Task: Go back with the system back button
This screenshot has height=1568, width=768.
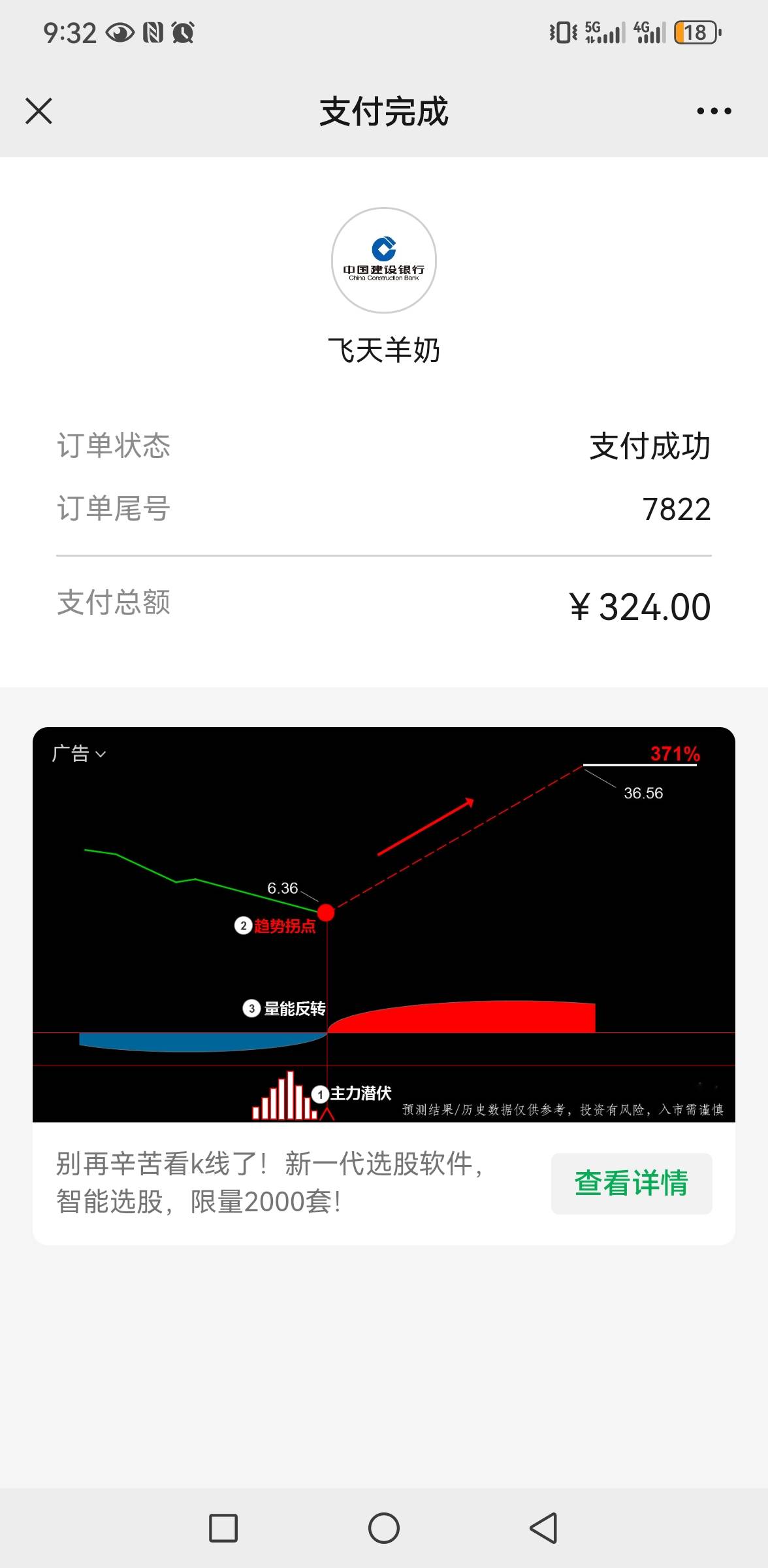Action: tap(543, 1528)
